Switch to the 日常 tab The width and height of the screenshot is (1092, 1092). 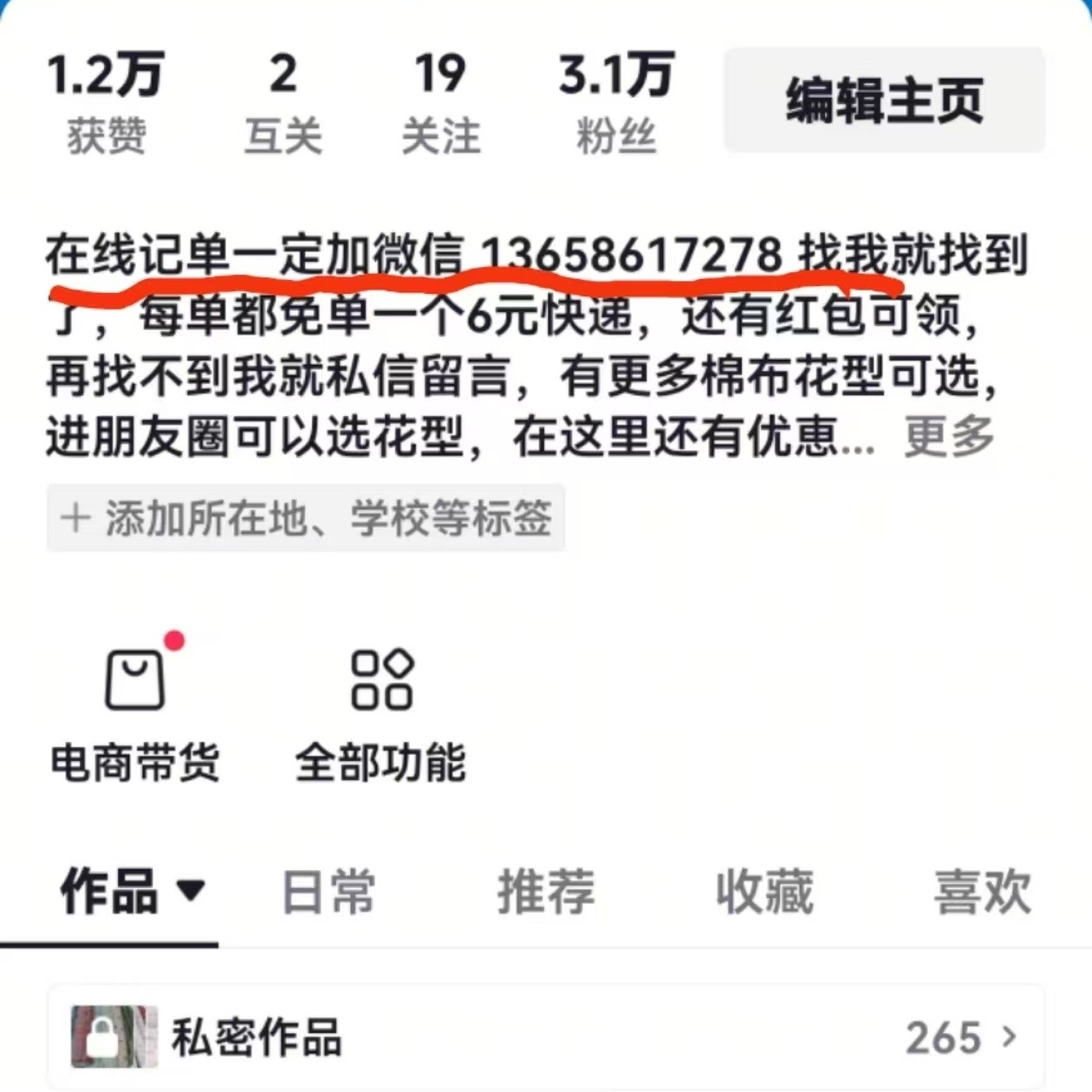click(x=328, y=891)
